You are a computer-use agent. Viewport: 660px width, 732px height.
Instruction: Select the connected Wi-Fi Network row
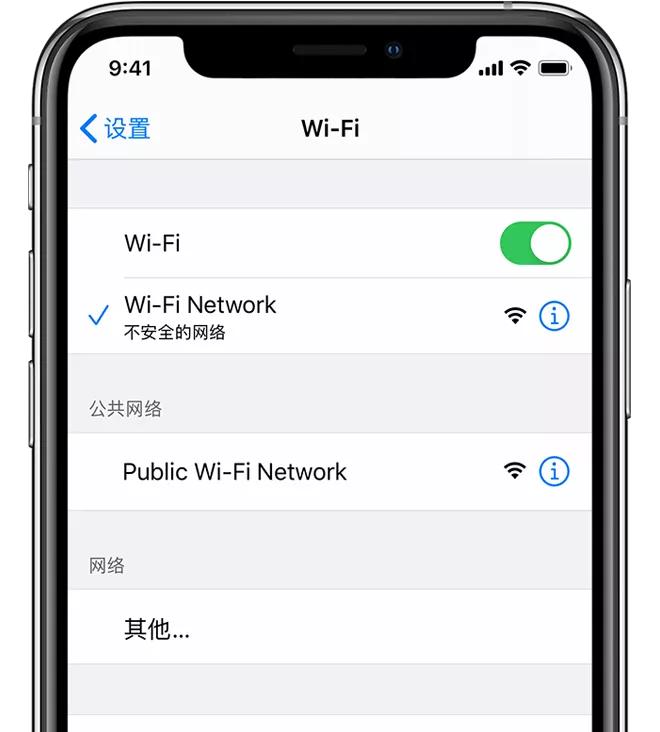(250, 316)
